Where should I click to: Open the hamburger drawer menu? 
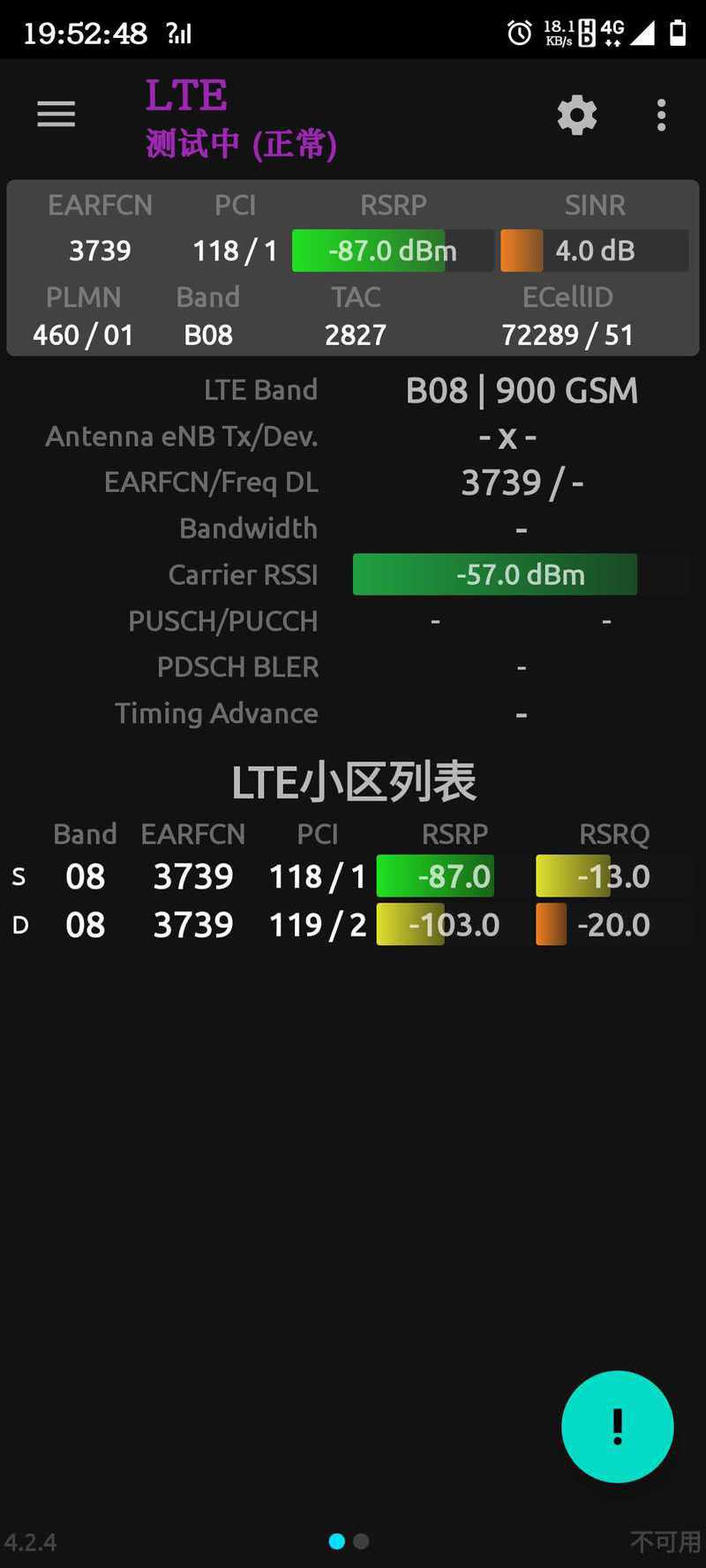(56, 115)
